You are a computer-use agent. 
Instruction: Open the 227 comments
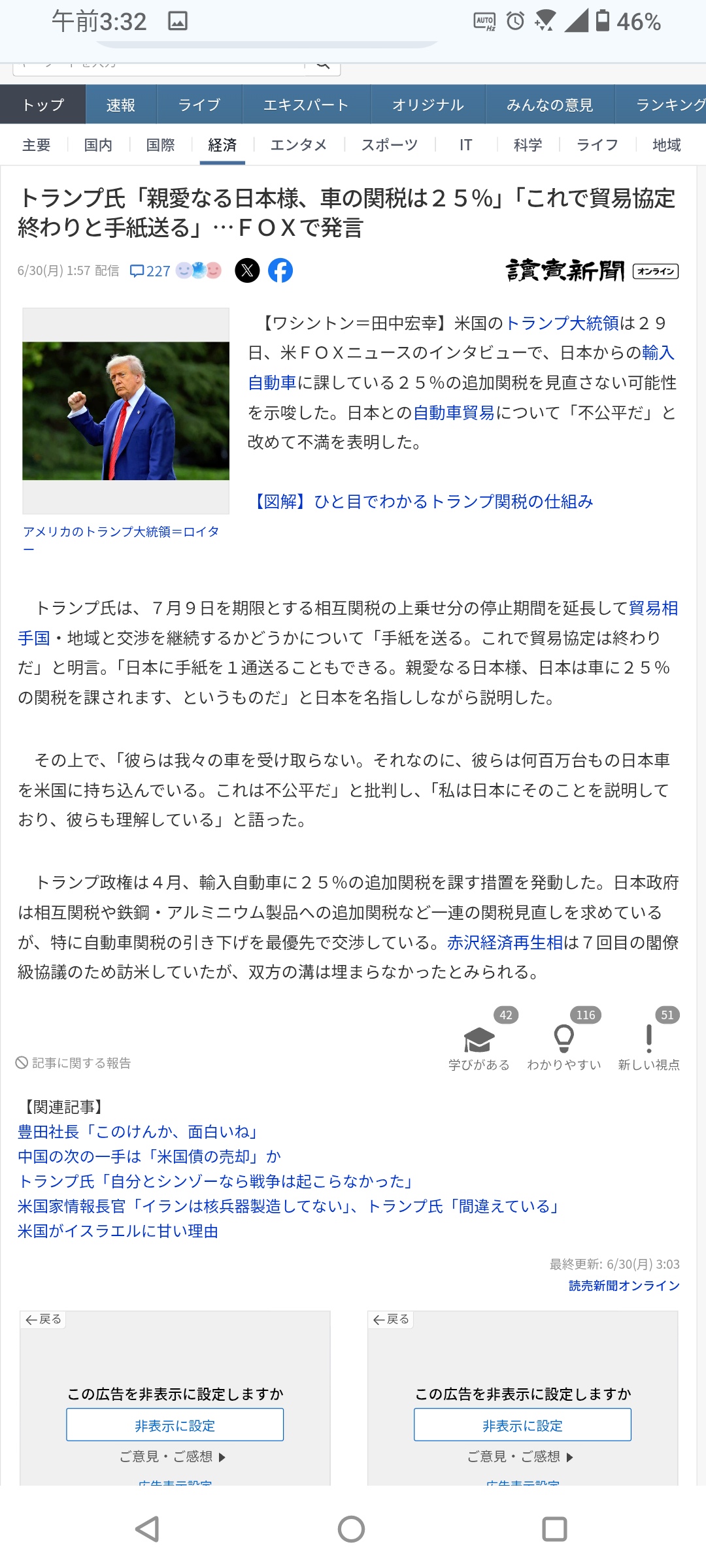point(150,271)
